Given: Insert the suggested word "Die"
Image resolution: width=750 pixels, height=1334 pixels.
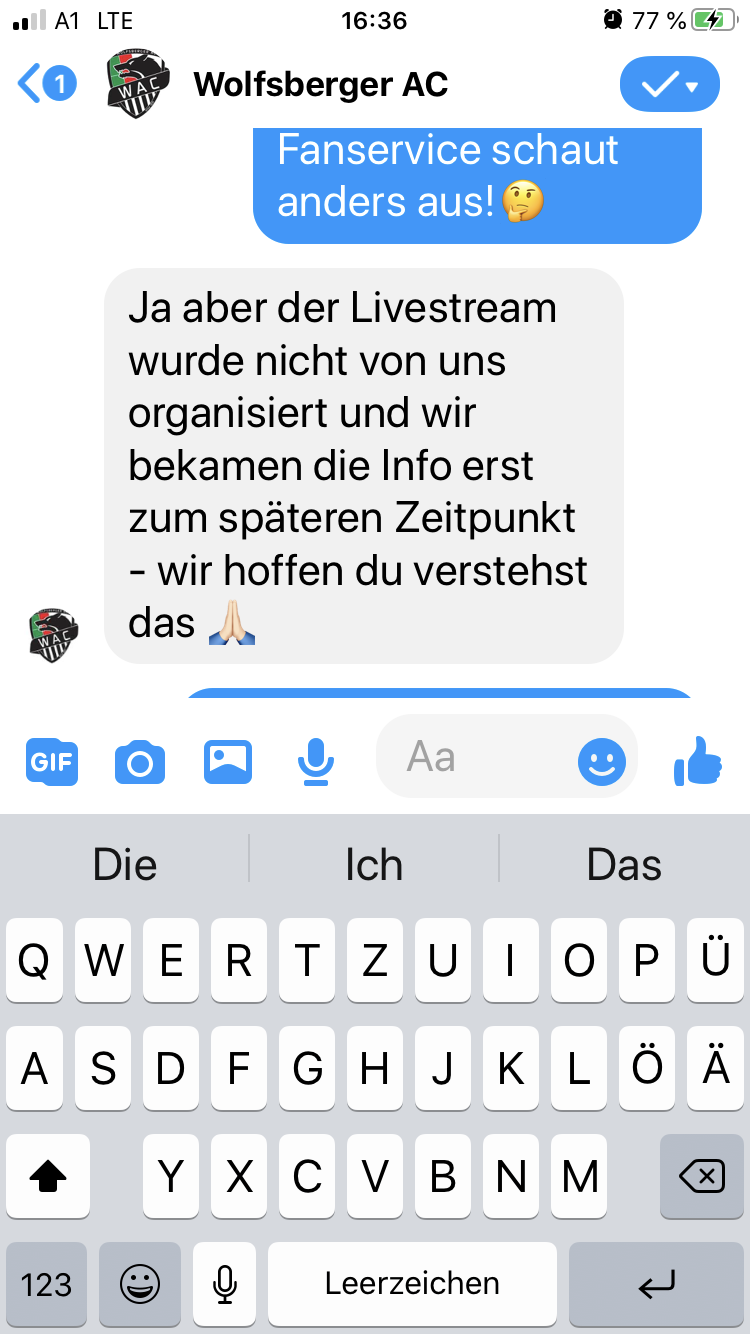Looking at the screenshot, I should [x=125, y=865].
